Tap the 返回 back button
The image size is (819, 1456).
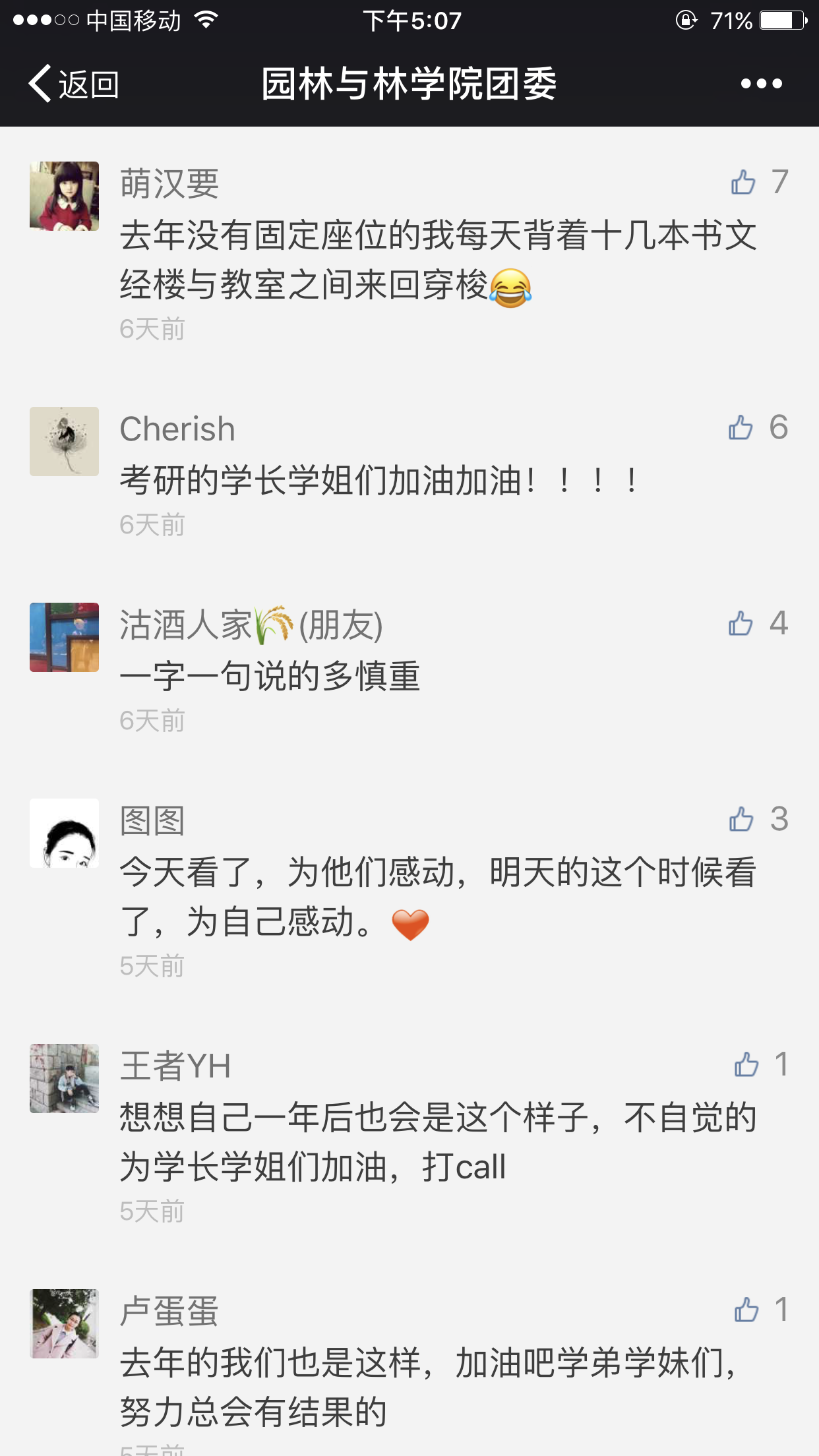73,84
